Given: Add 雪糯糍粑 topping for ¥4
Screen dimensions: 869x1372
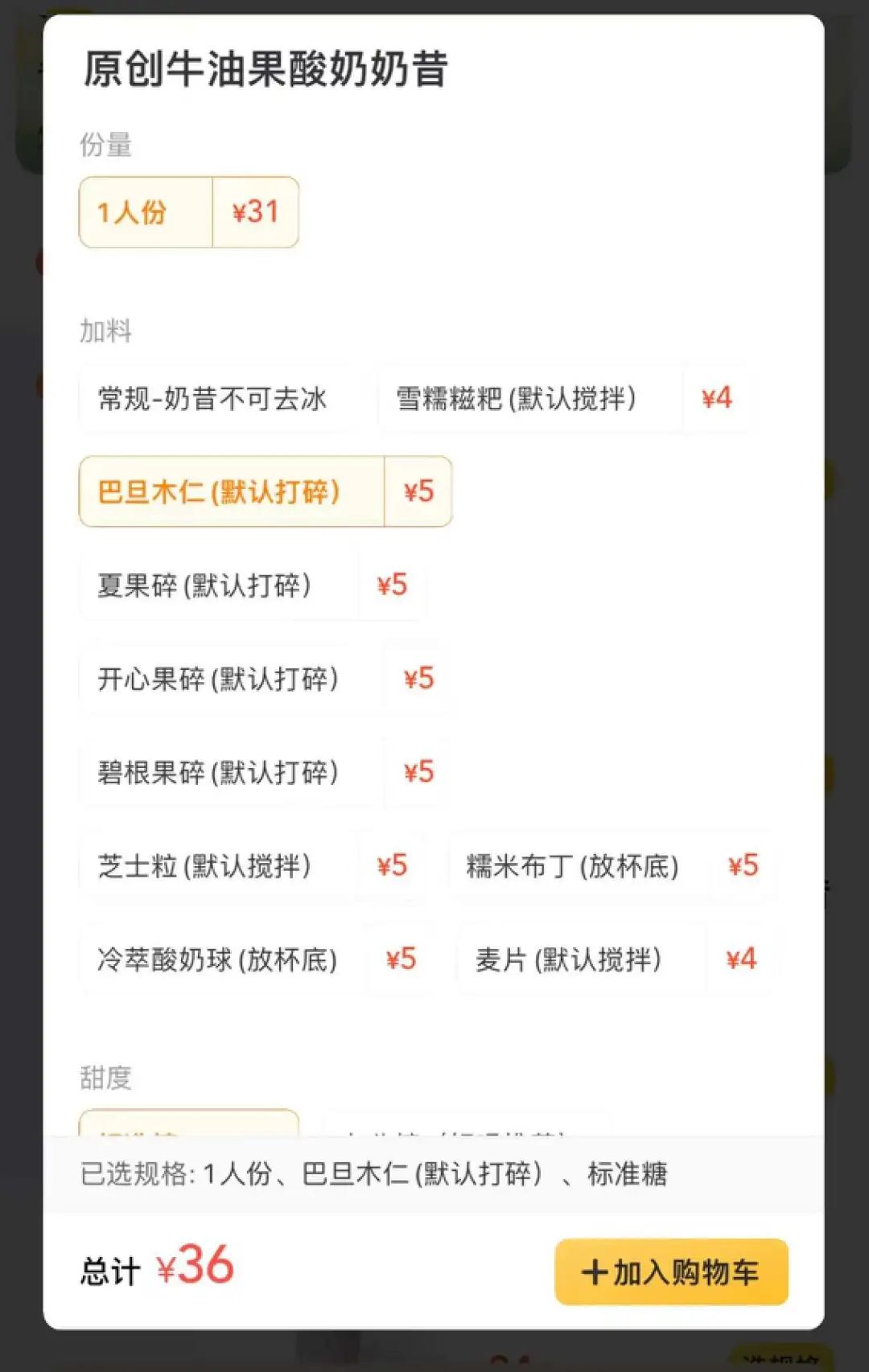Looking at the screenshot, I should pyautogui.click(x=563, y=399).
